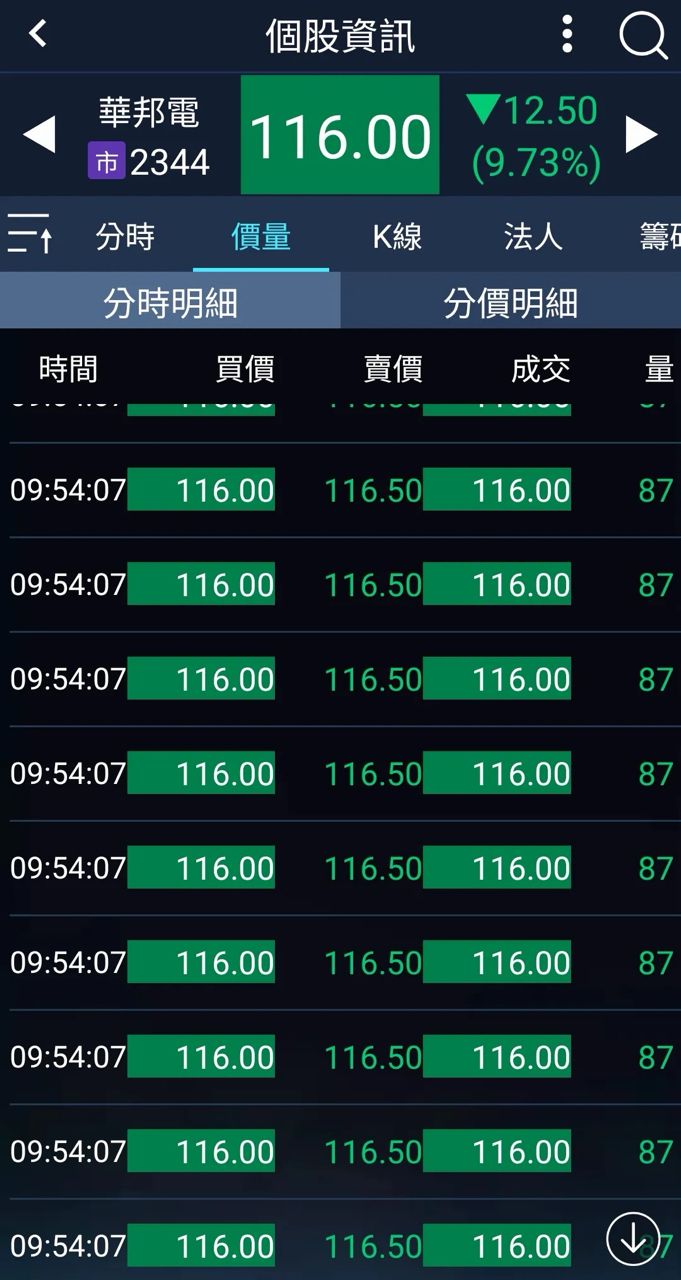Switch to the 分時 tab
This screenshot has height=1280, width=681.
pos(125,237)
